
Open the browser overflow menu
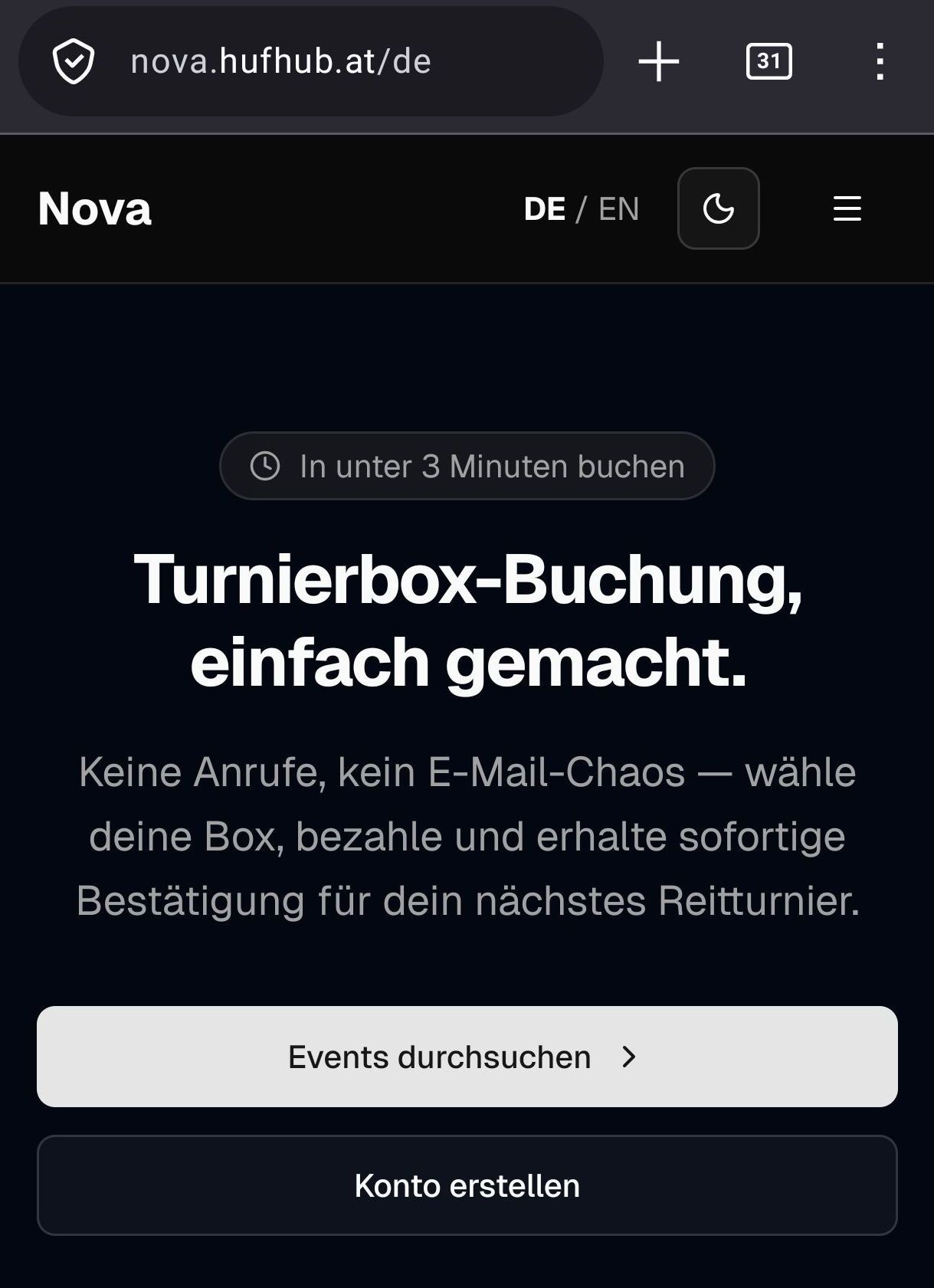pyautogui.click(x=880, y=61)
